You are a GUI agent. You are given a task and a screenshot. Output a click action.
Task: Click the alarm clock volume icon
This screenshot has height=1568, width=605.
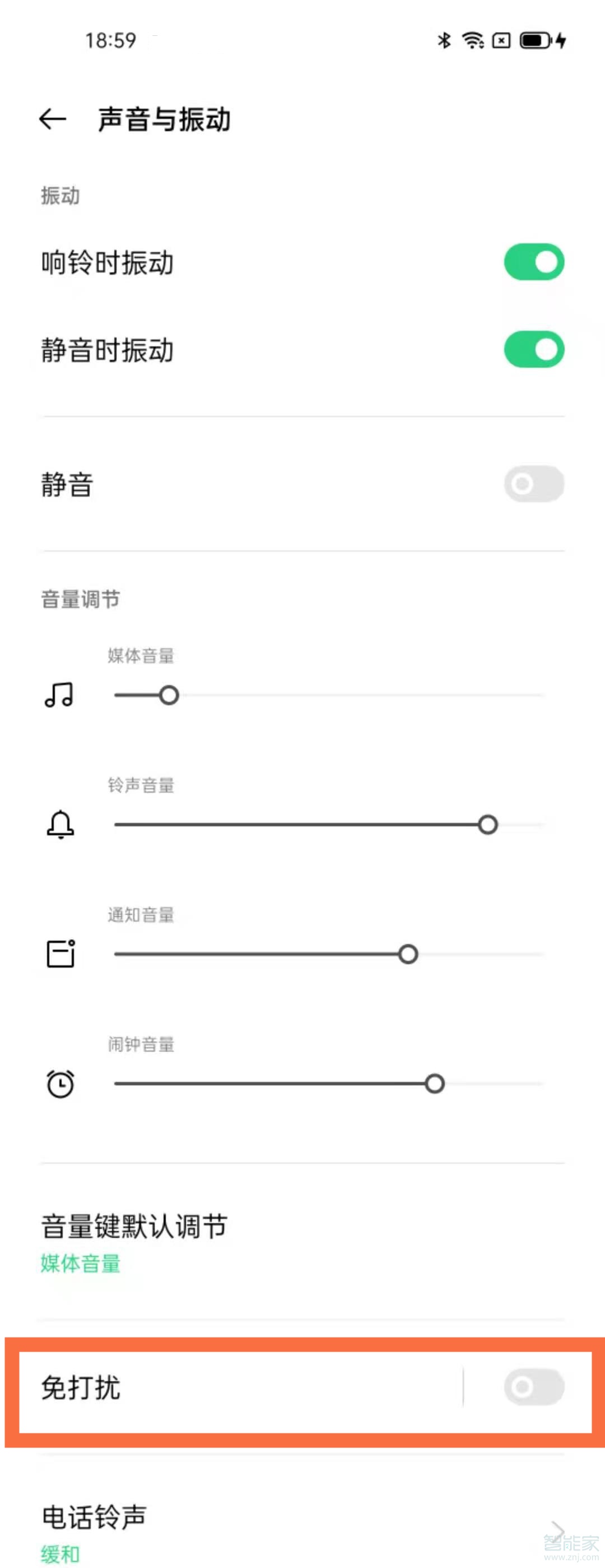58,1084
